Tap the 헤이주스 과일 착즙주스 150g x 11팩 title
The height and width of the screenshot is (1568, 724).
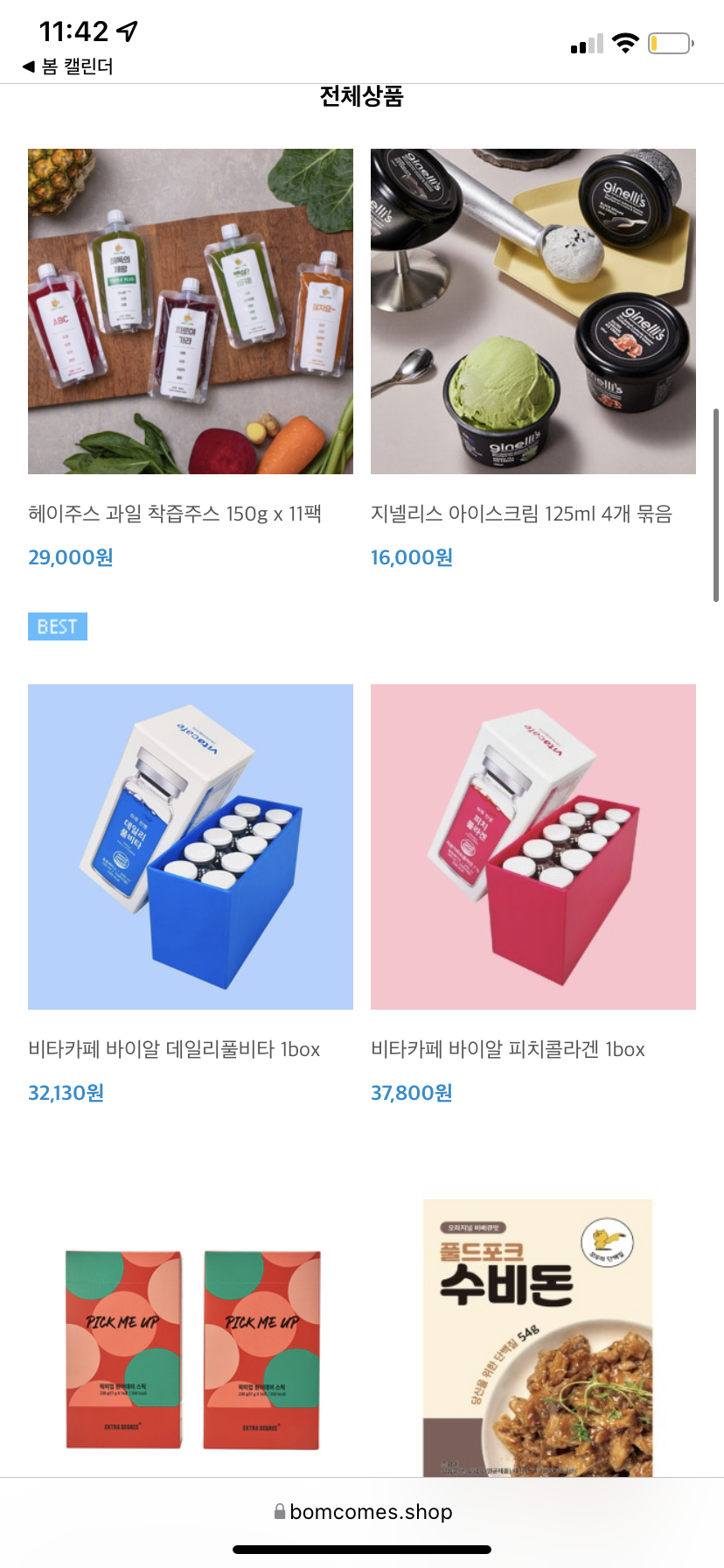tap(175, 514)
